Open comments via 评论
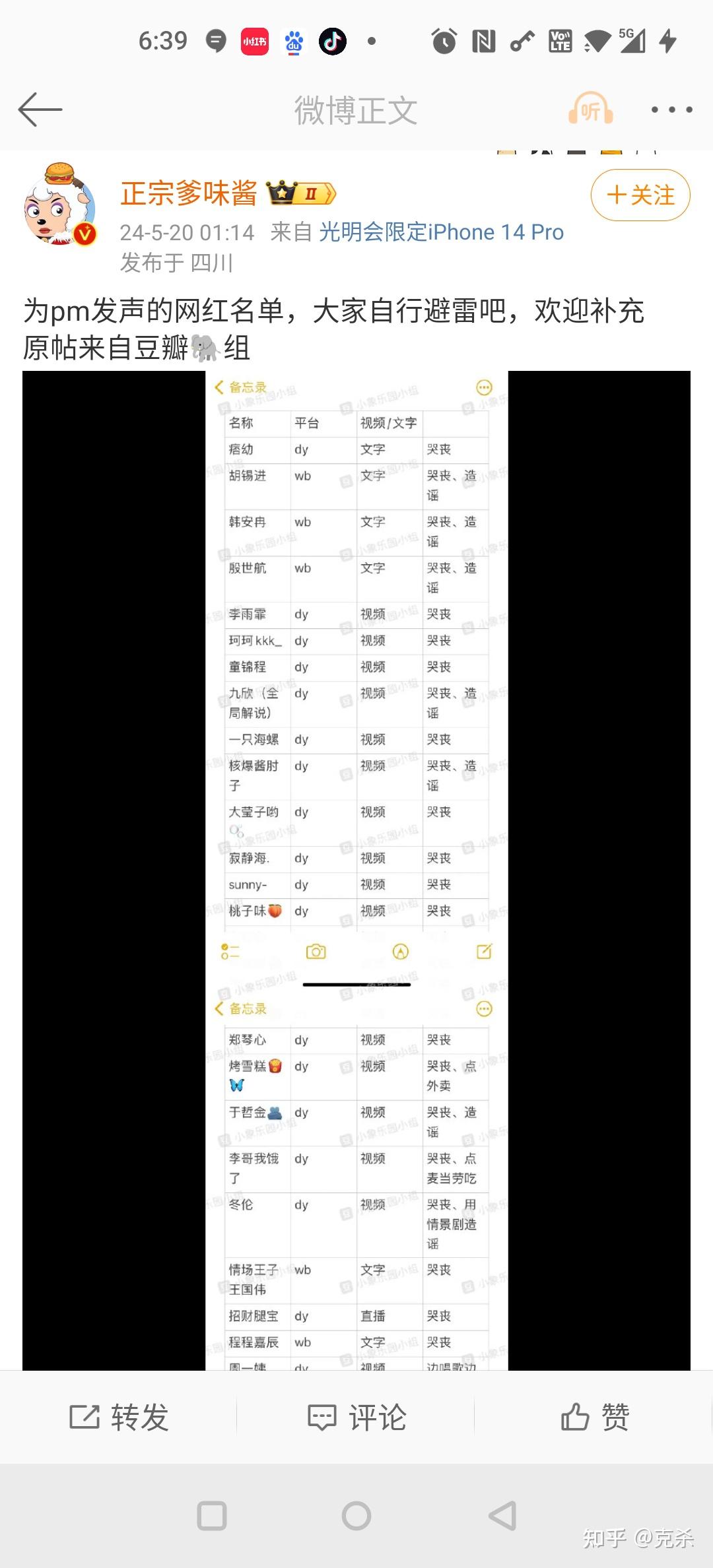This screenshot has width=713, height=1568. [x=357, y=1416]
